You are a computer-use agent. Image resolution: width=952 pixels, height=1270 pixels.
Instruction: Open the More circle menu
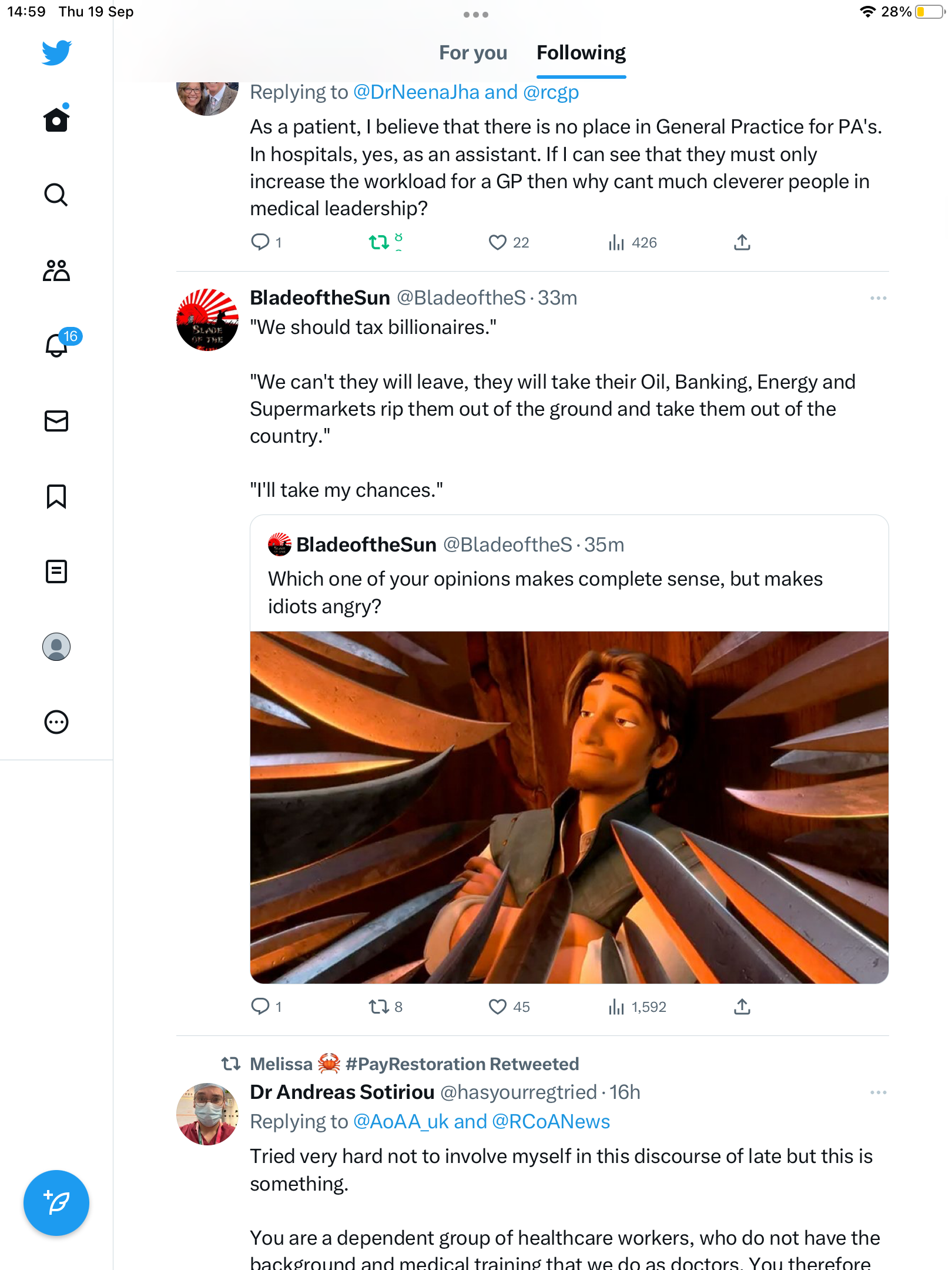click(56, 722)
